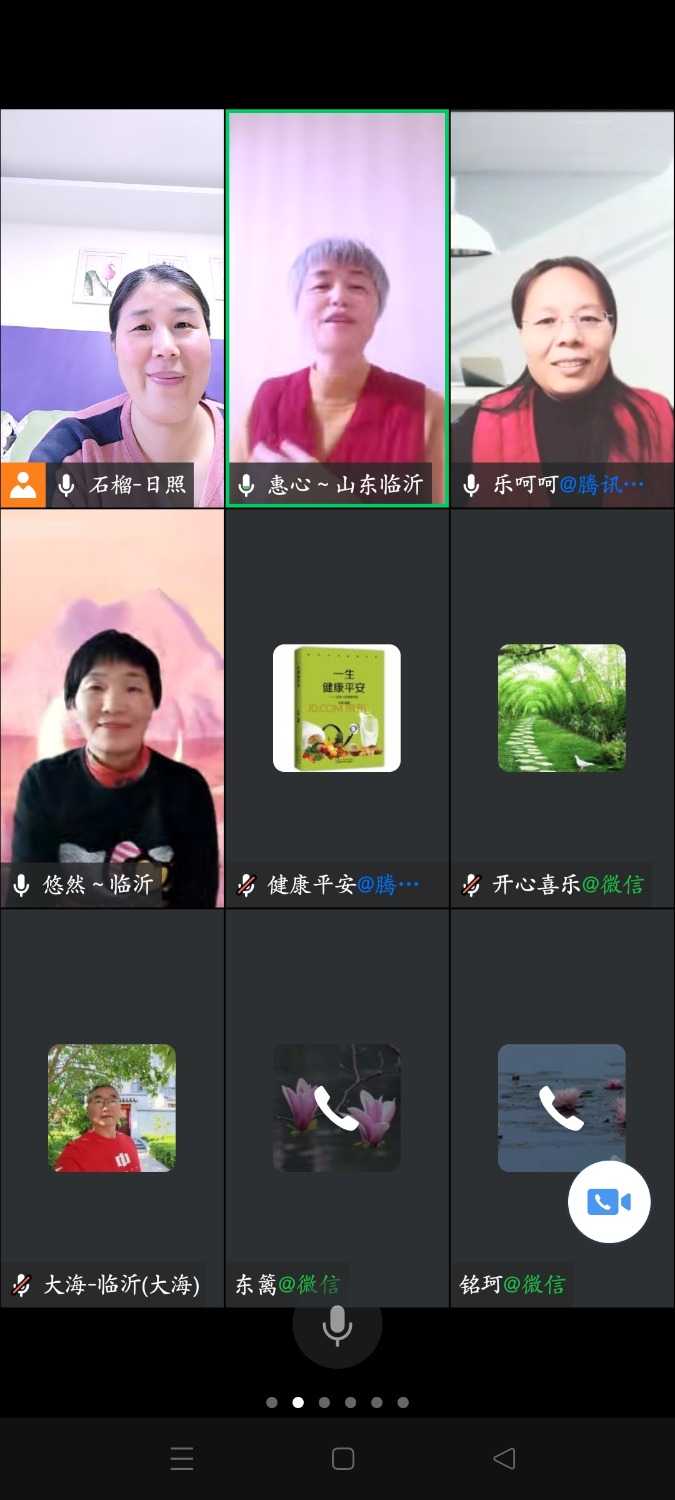
Task: Open 健康平安 participant tile
Action: tap(337, 708)
